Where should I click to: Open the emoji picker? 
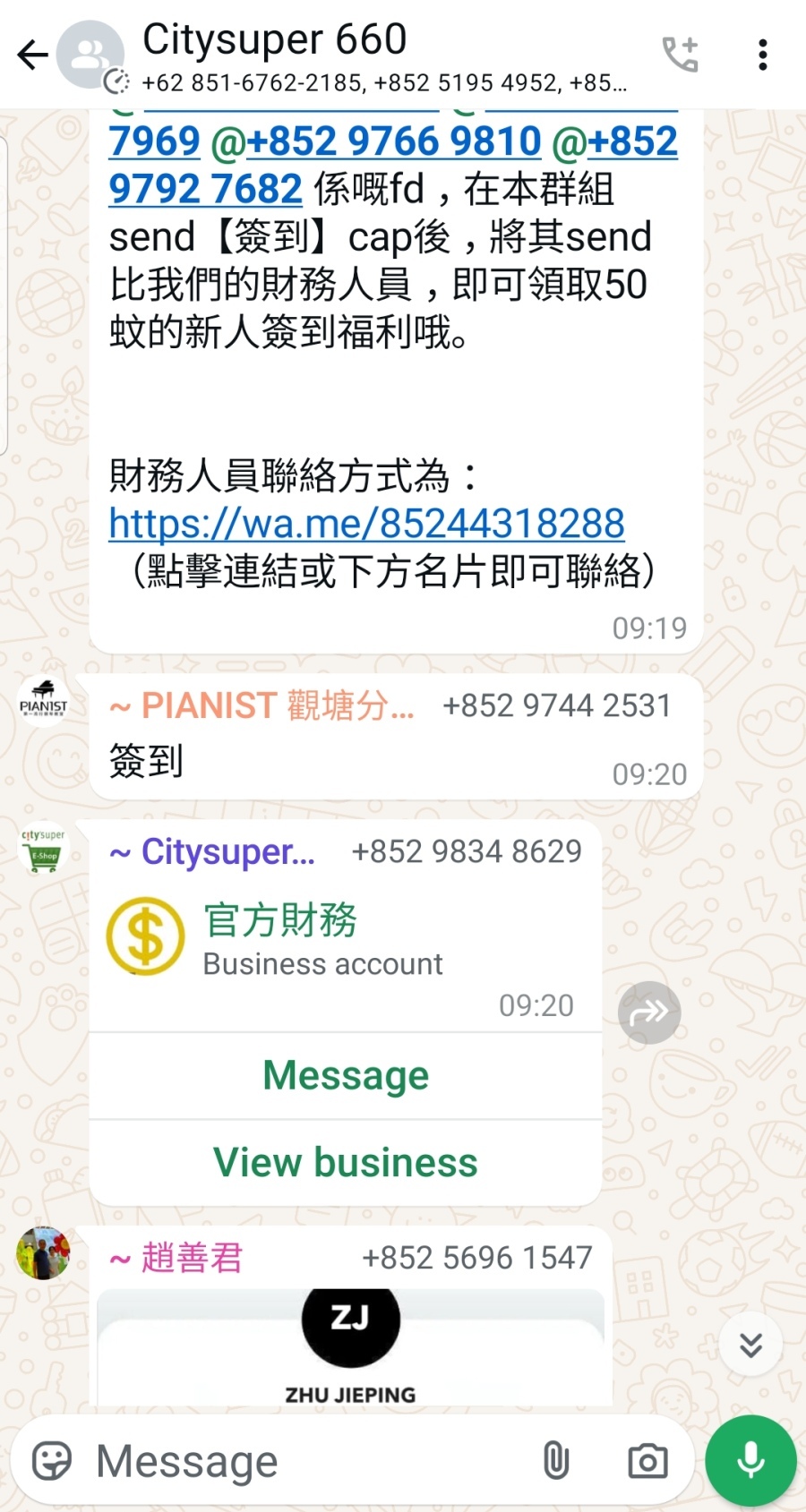pyautogui.click(x=52, y=1462)
